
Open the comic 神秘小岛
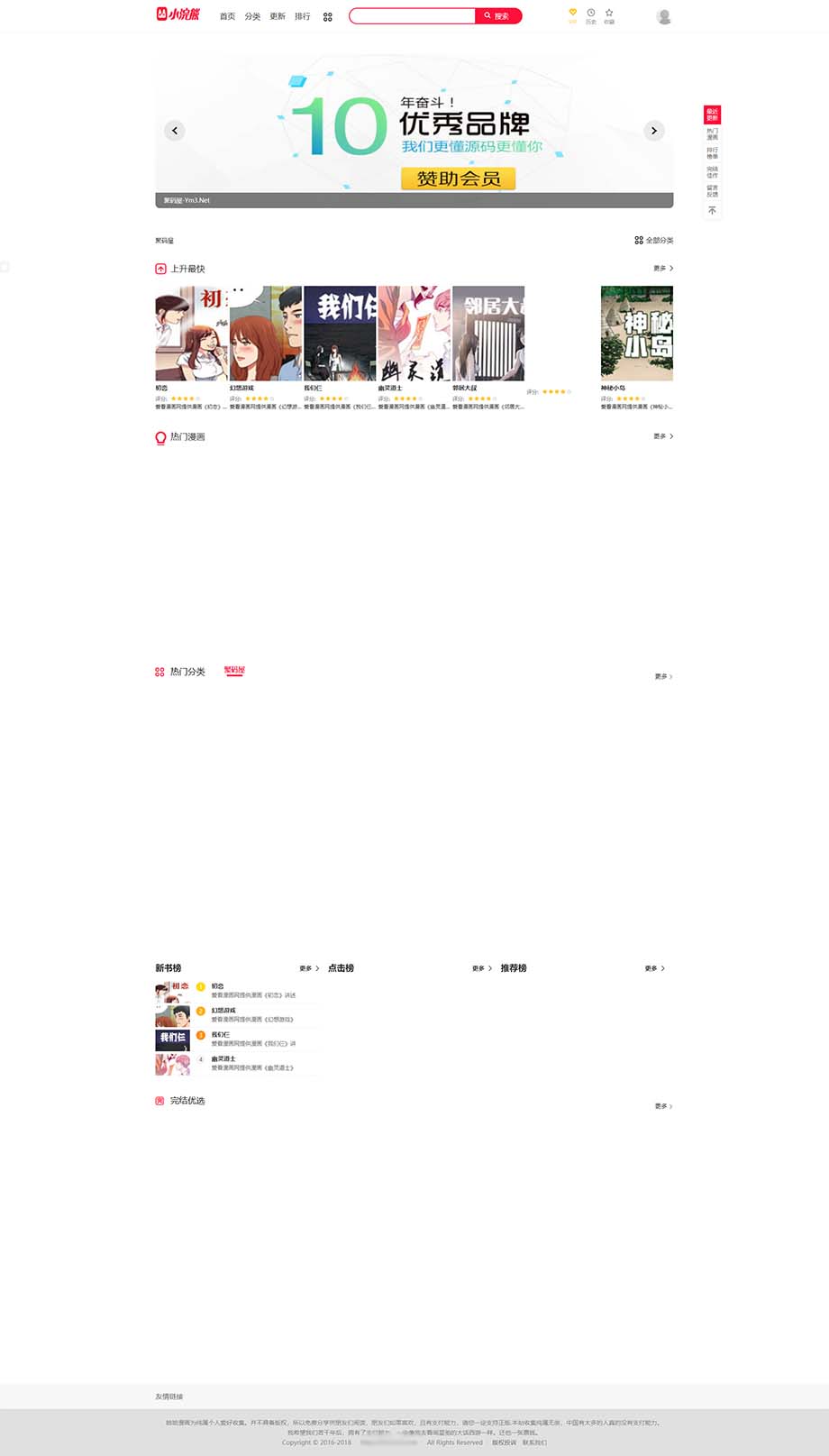636,334
